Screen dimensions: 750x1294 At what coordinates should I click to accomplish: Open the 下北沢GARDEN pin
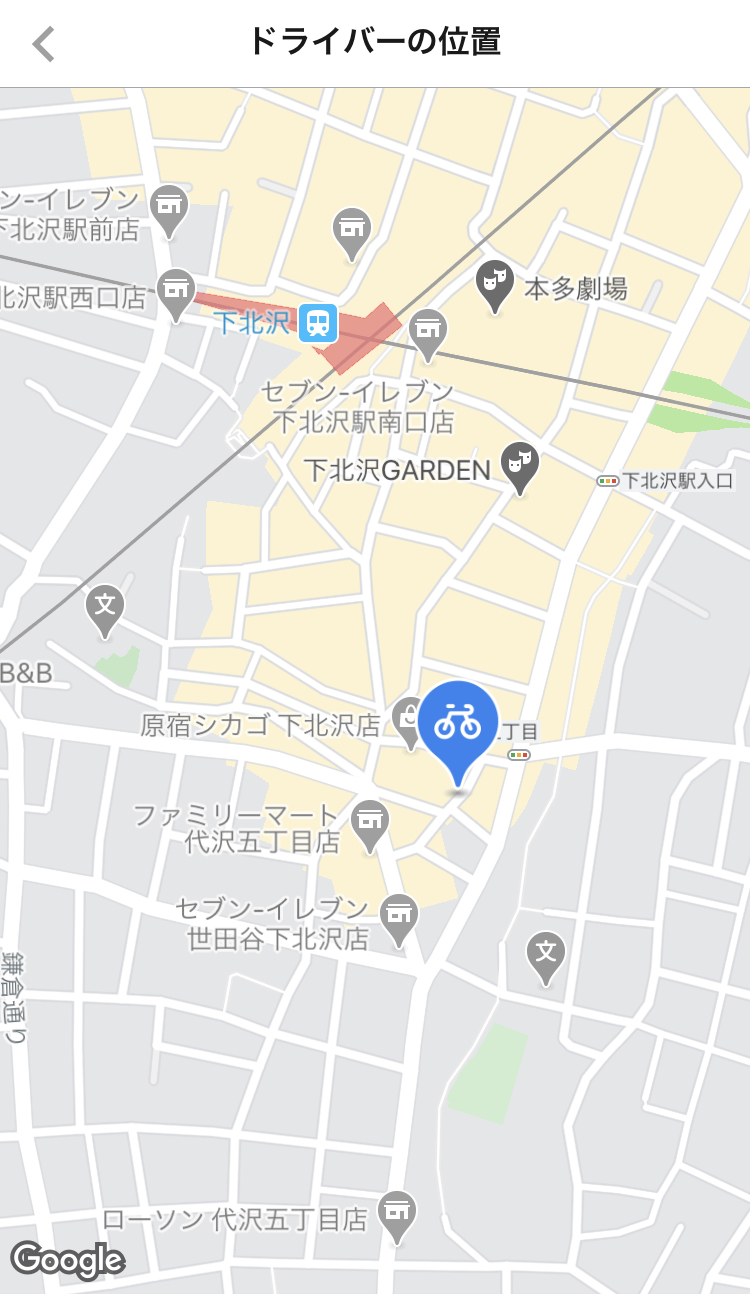click(519, 464)
